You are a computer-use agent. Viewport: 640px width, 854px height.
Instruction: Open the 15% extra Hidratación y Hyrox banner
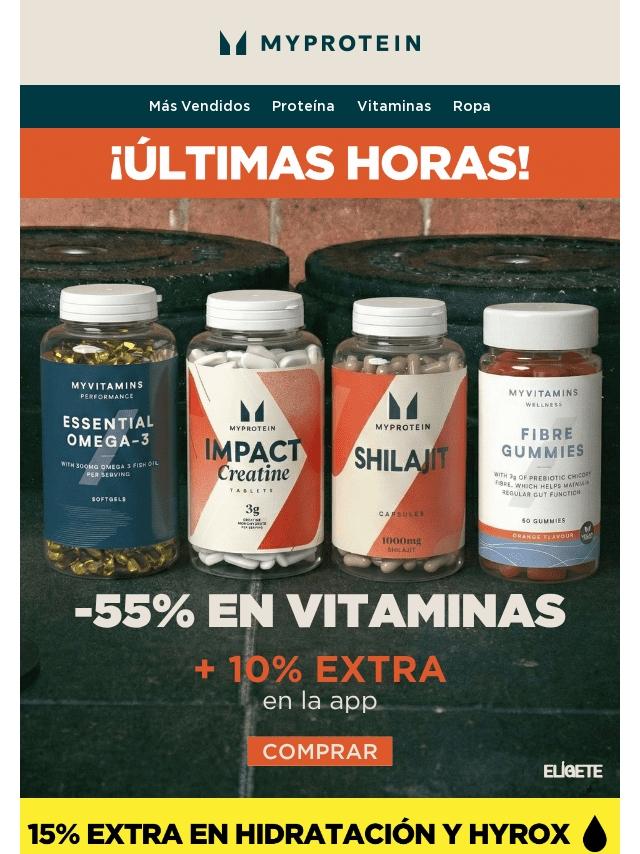click(320, 832)
